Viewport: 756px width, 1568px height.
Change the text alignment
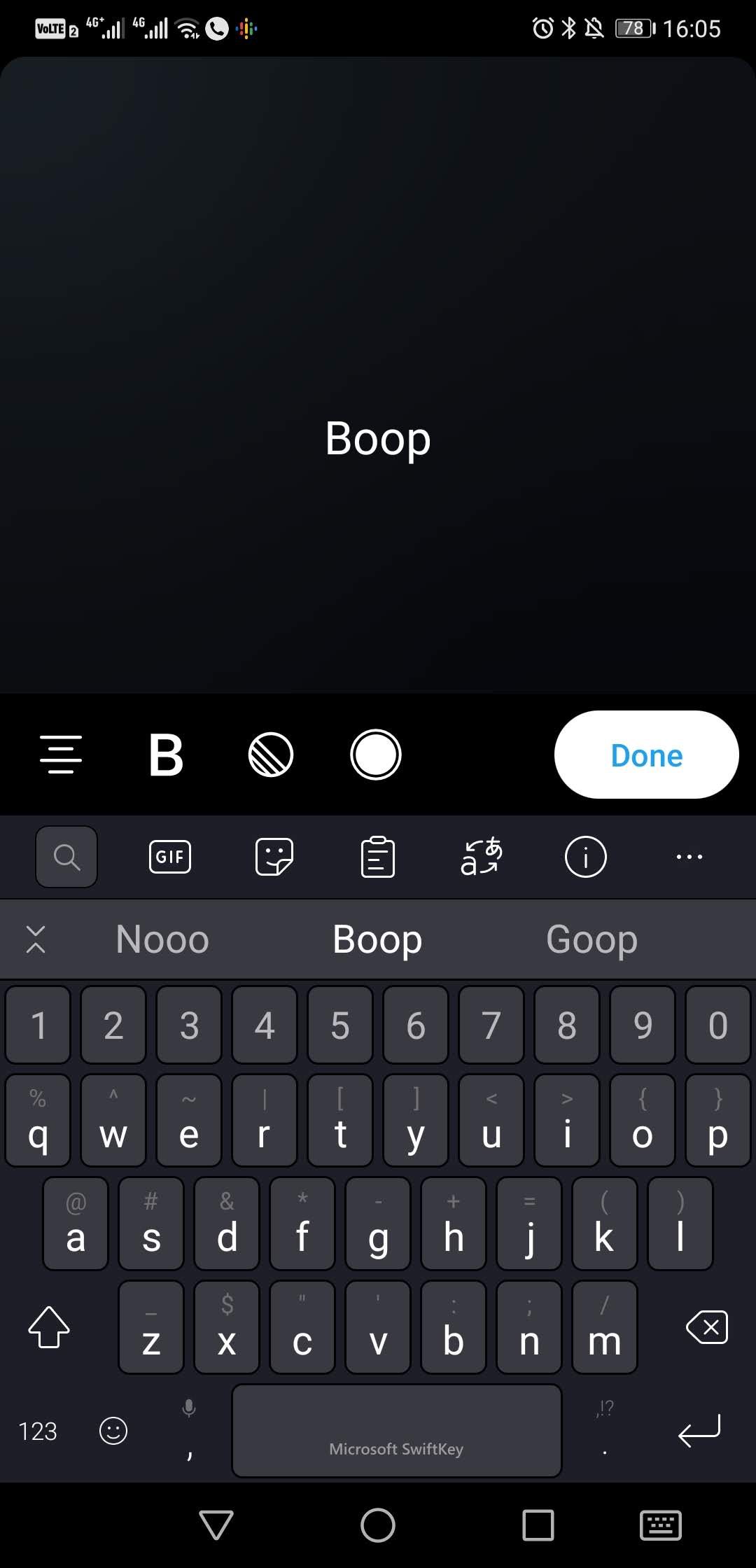click(61, 755)
